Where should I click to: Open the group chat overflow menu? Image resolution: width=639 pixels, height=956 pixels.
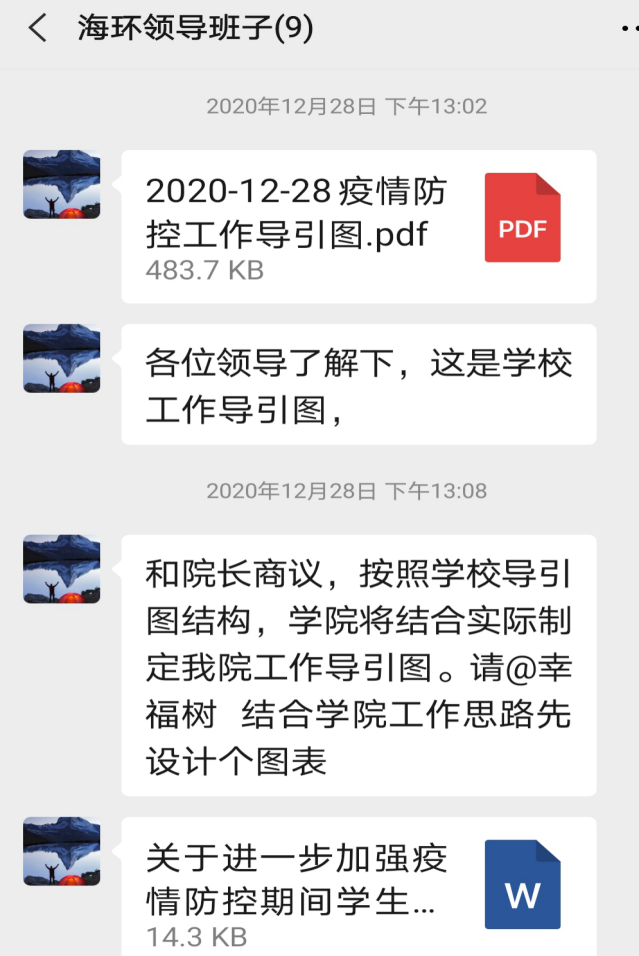click(627, 28)
